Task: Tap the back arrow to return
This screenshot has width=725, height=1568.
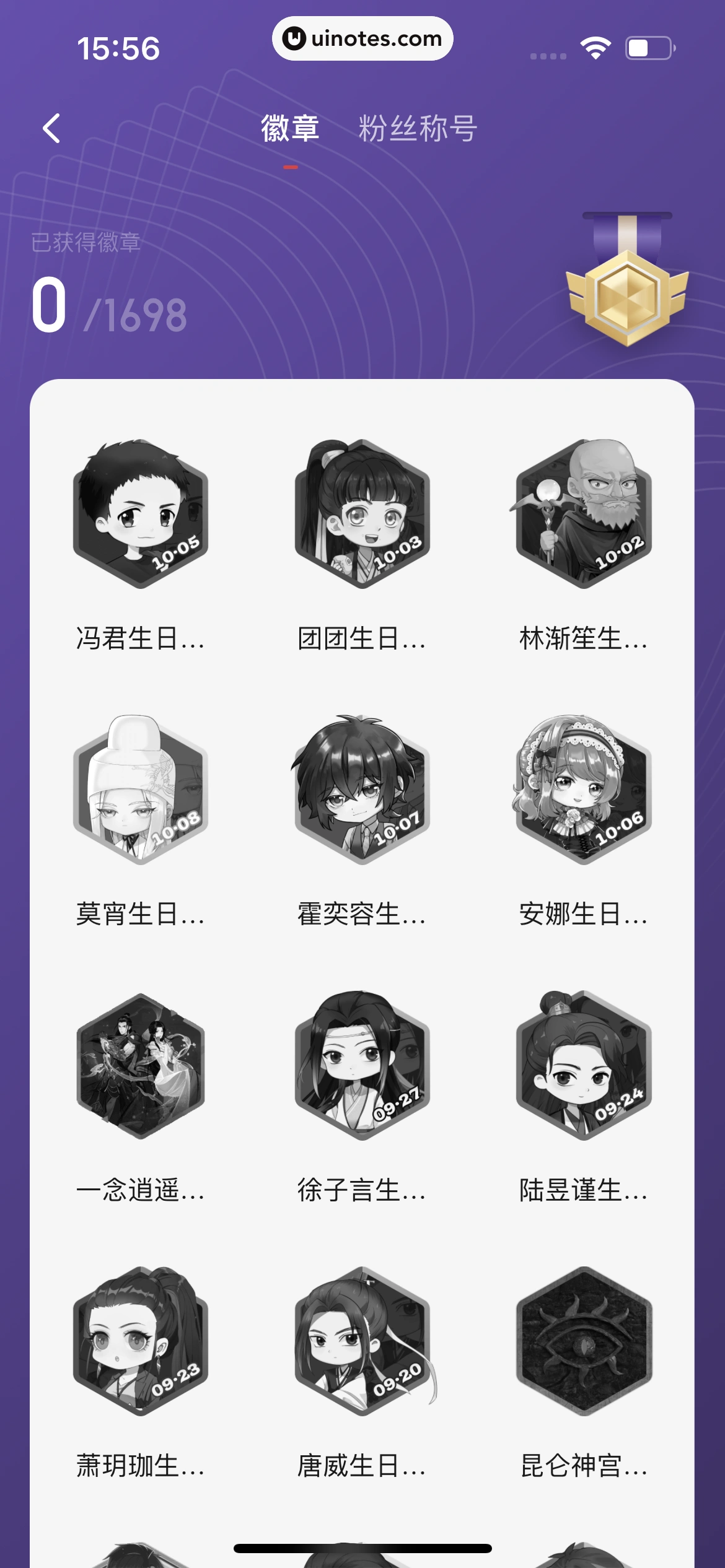Action: point(51,128)
